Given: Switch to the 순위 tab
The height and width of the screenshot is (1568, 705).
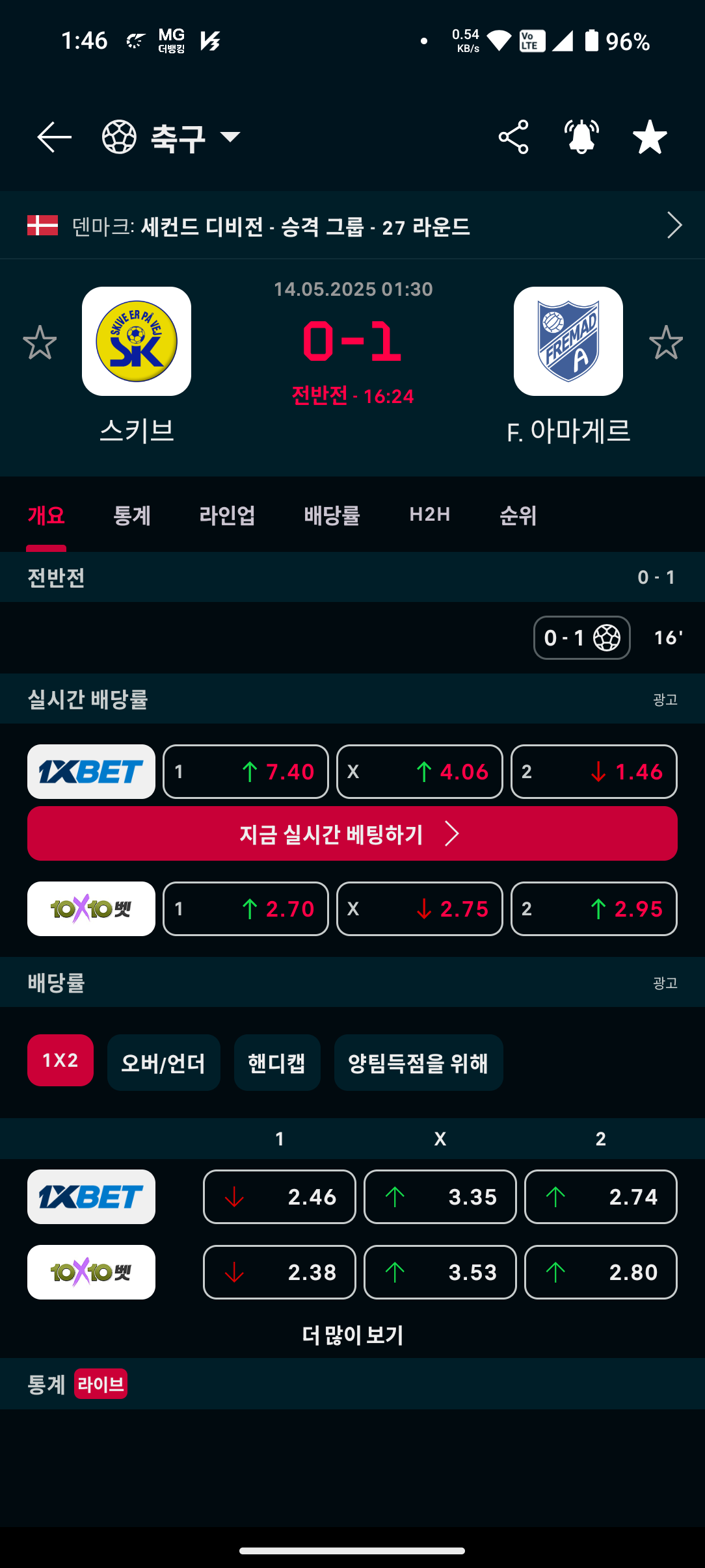Looking at the screenshot, I should (x=518, y=516).
